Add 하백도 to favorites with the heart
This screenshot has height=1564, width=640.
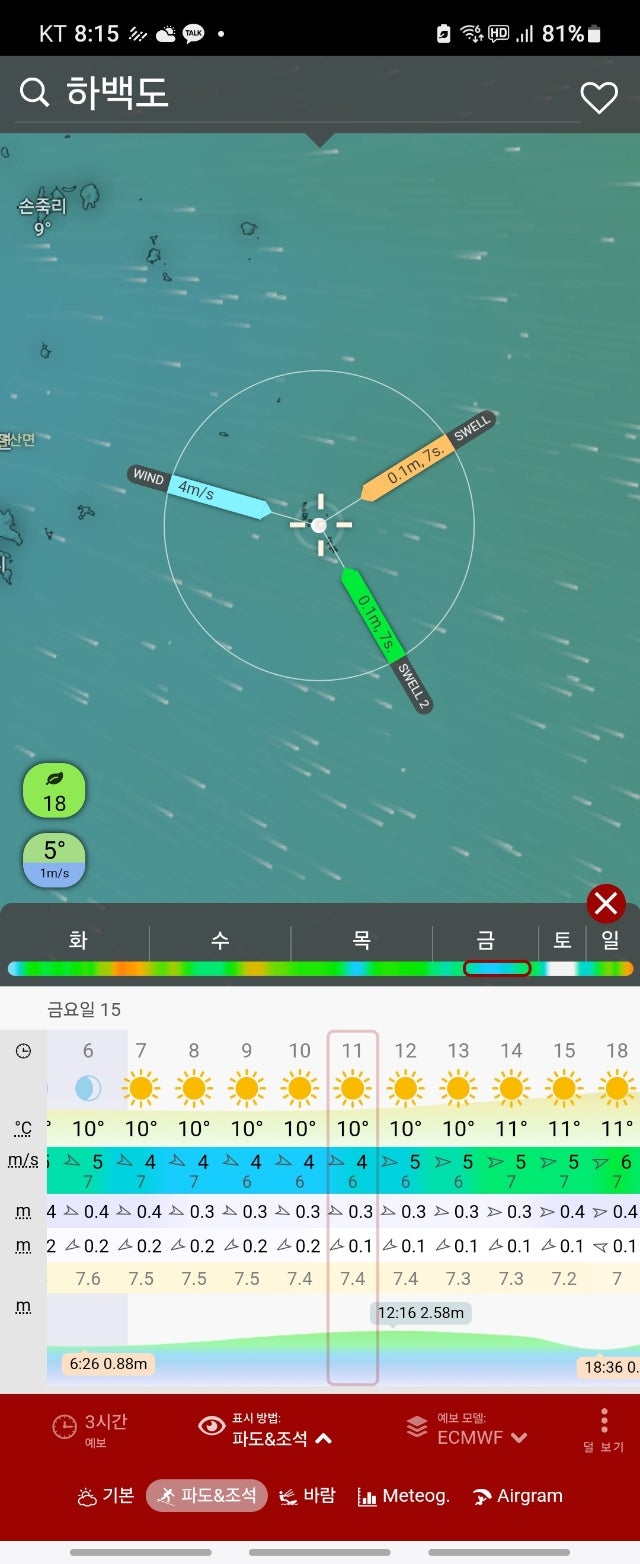(599, 97)
